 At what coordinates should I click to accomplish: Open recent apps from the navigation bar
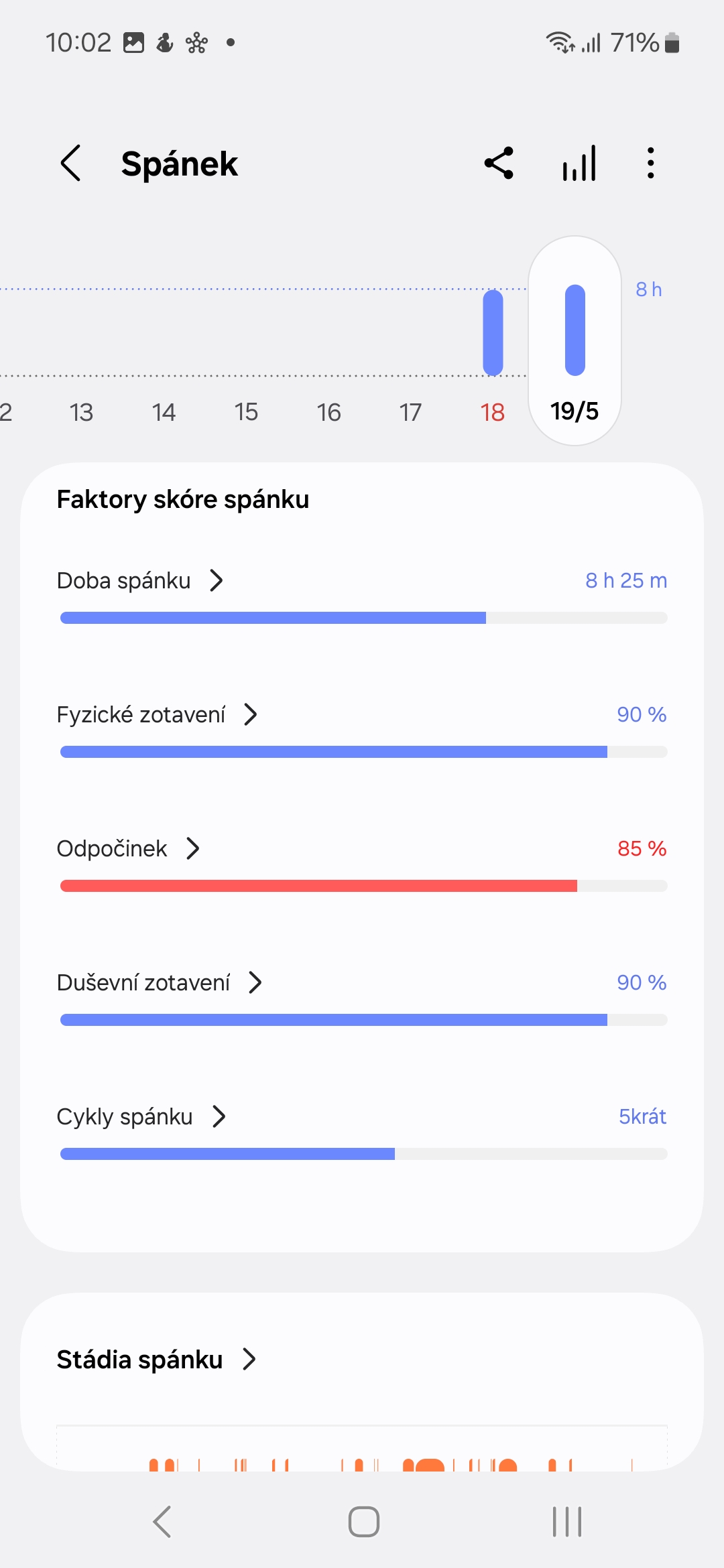(567, 1522)
